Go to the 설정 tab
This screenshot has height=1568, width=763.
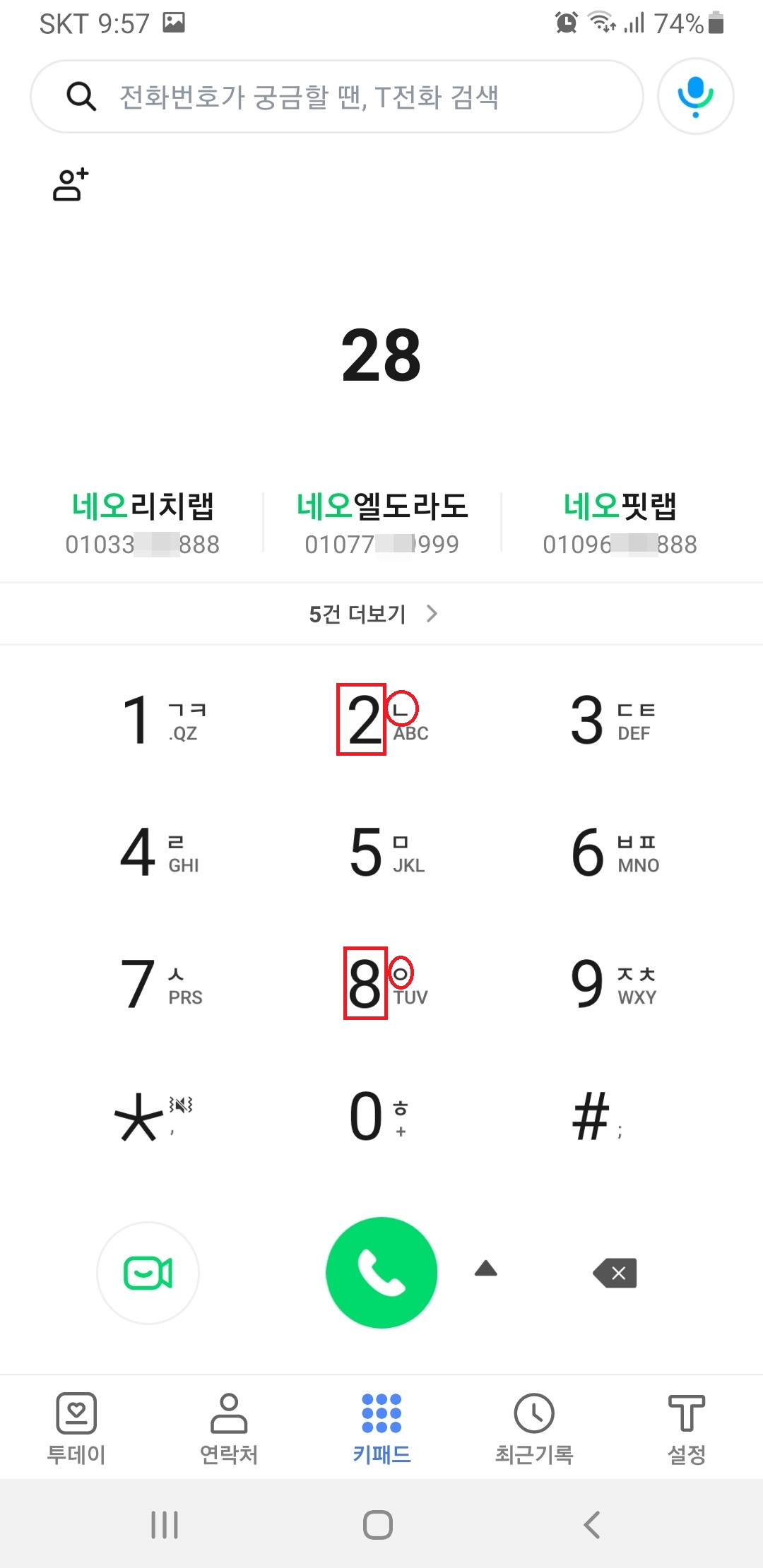[x=687, y=1428]
